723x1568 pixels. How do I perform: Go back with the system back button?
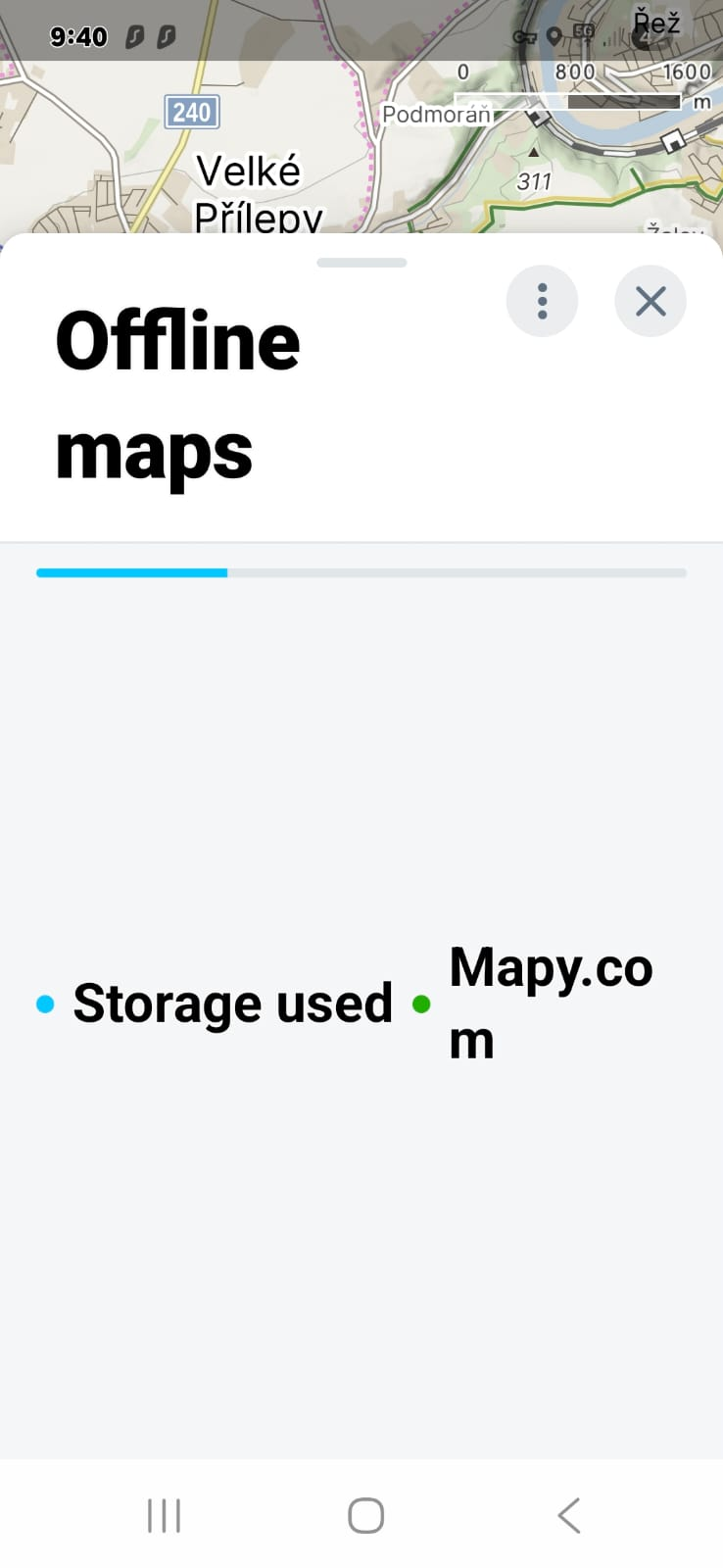coord(568,1515)
